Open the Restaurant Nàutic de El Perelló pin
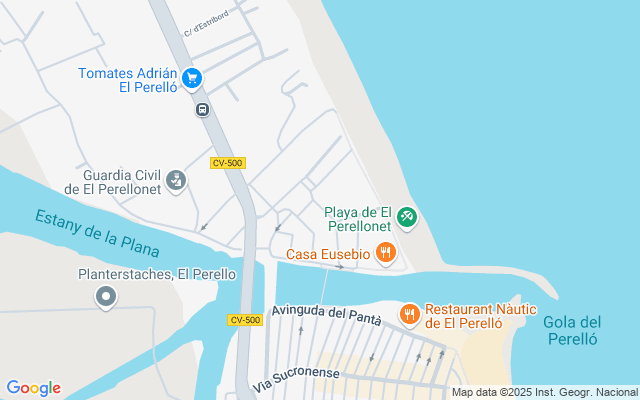The height and width of the screenshot is (400, 640). tap(410, 315)
